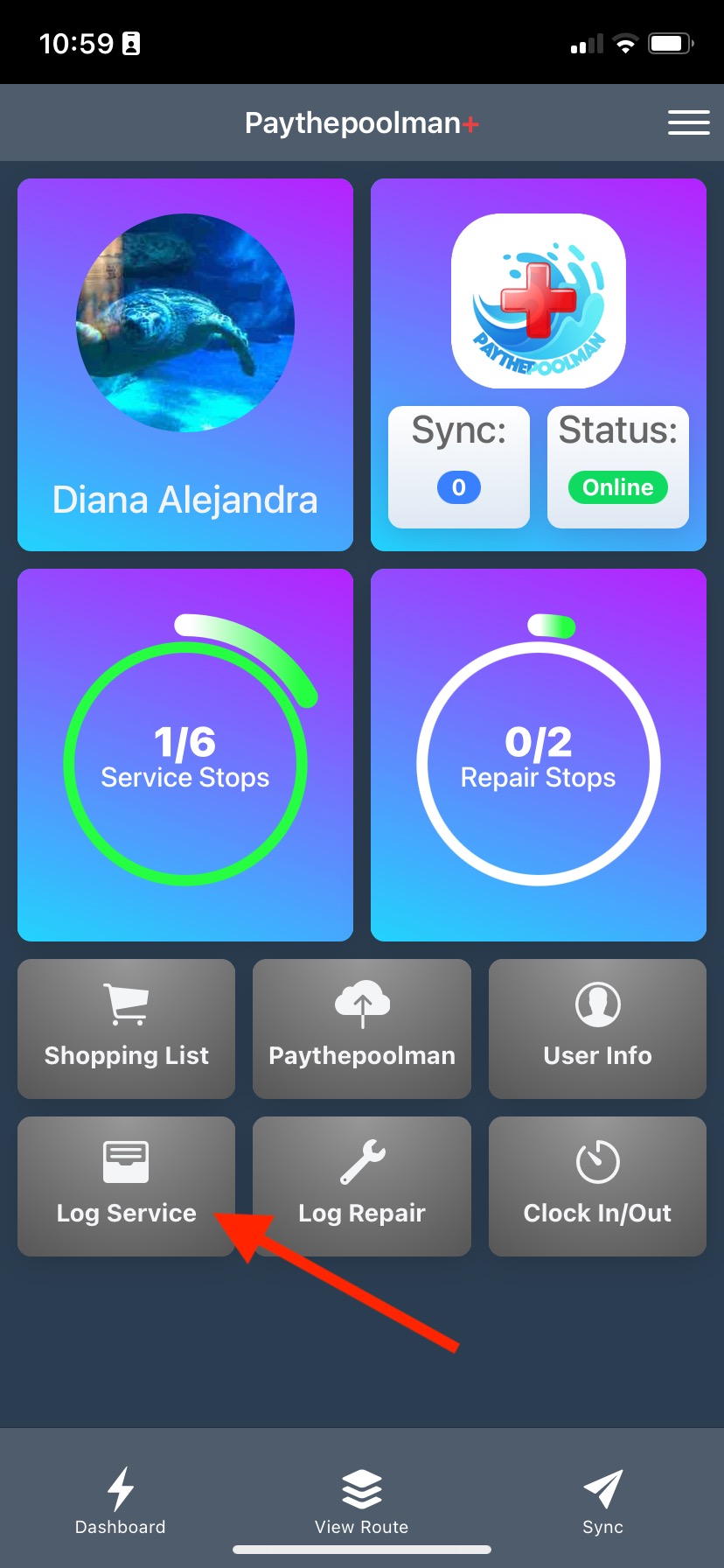The image size is (724, 1568).
Task: Open the Repair Stops card
Action: (539, 755)
